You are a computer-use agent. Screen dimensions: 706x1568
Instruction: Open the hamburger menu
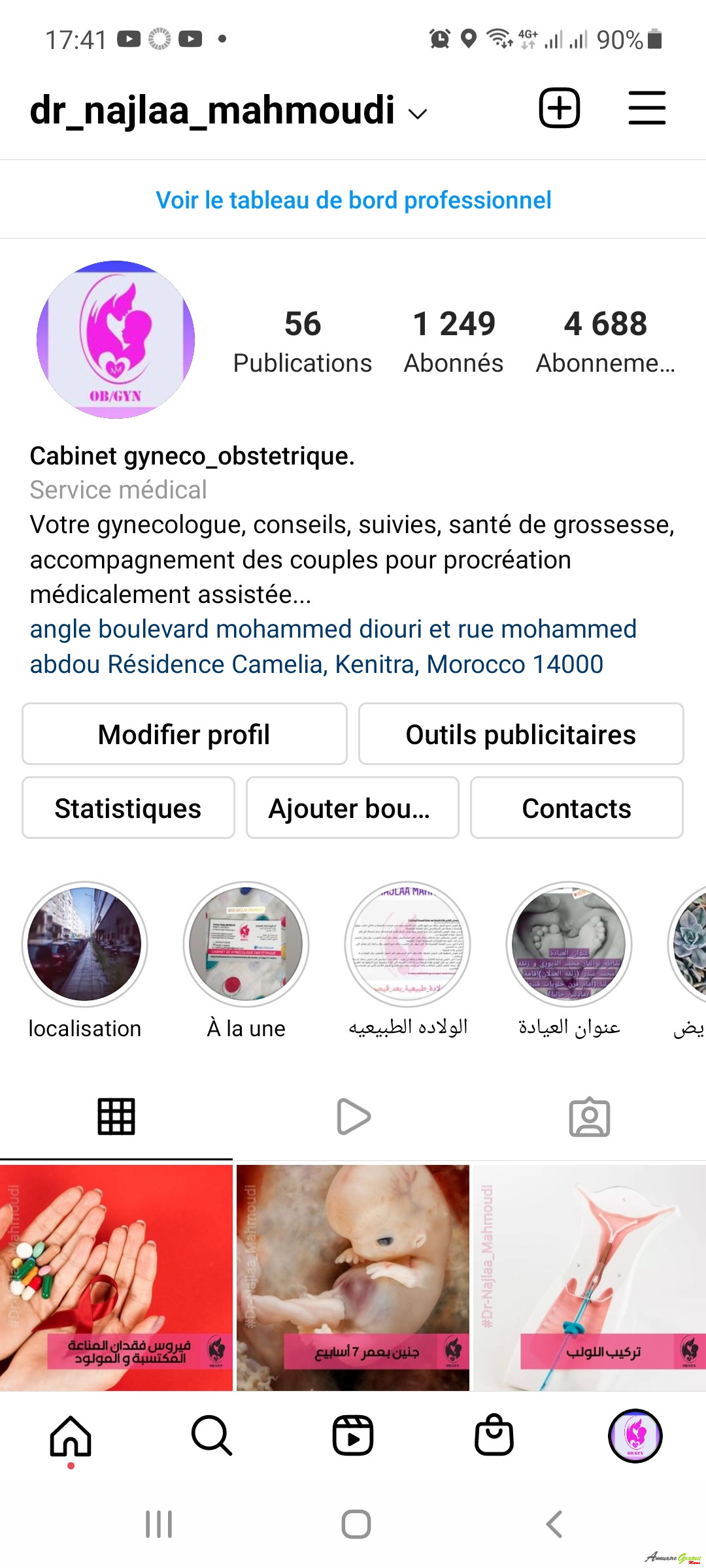647,108
